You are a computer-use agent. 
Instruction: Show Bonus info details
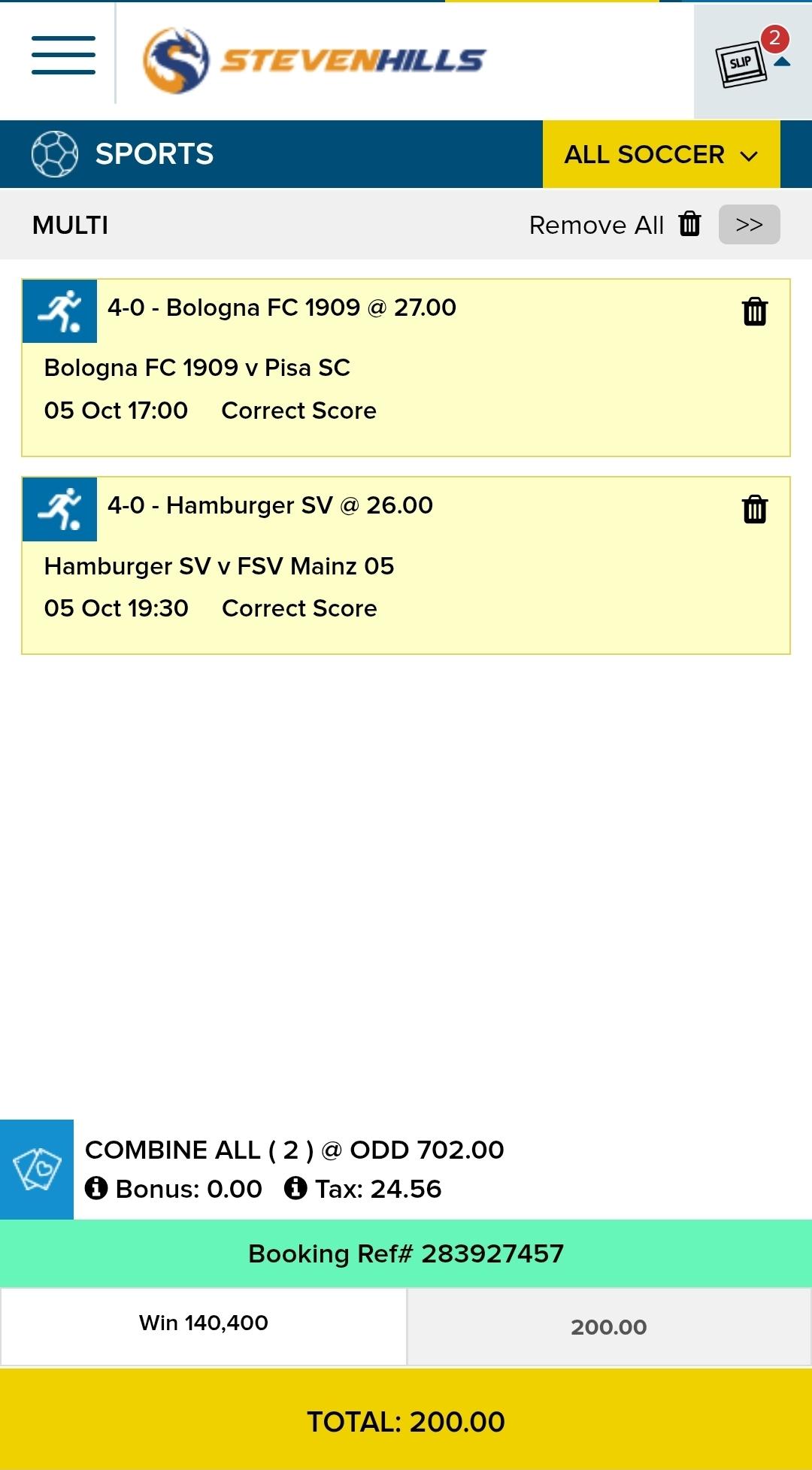pyautogui.click(x=96, y=1189)
